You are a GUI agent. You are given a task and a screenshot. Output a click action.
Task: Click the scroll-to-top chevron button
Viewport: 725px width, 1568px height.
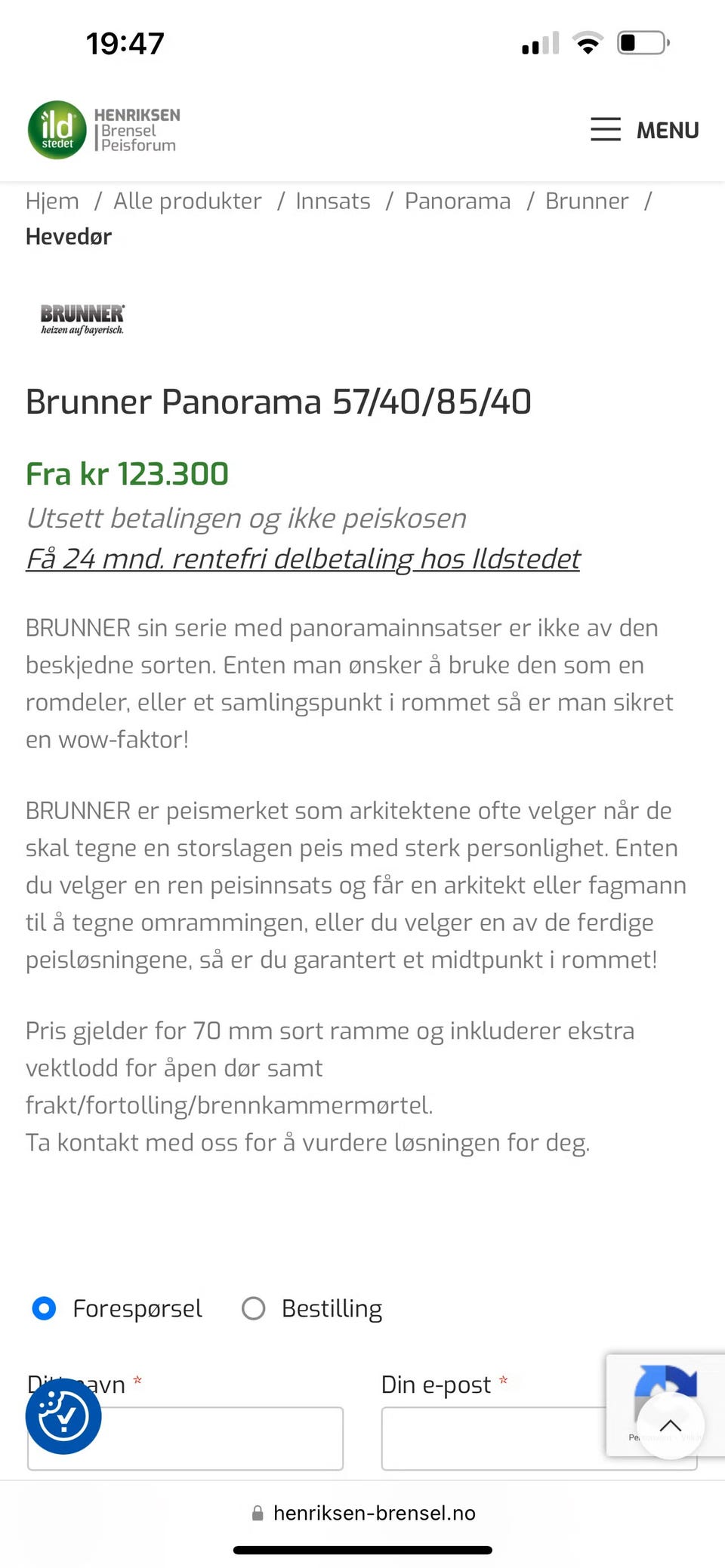coord(671,1425)
